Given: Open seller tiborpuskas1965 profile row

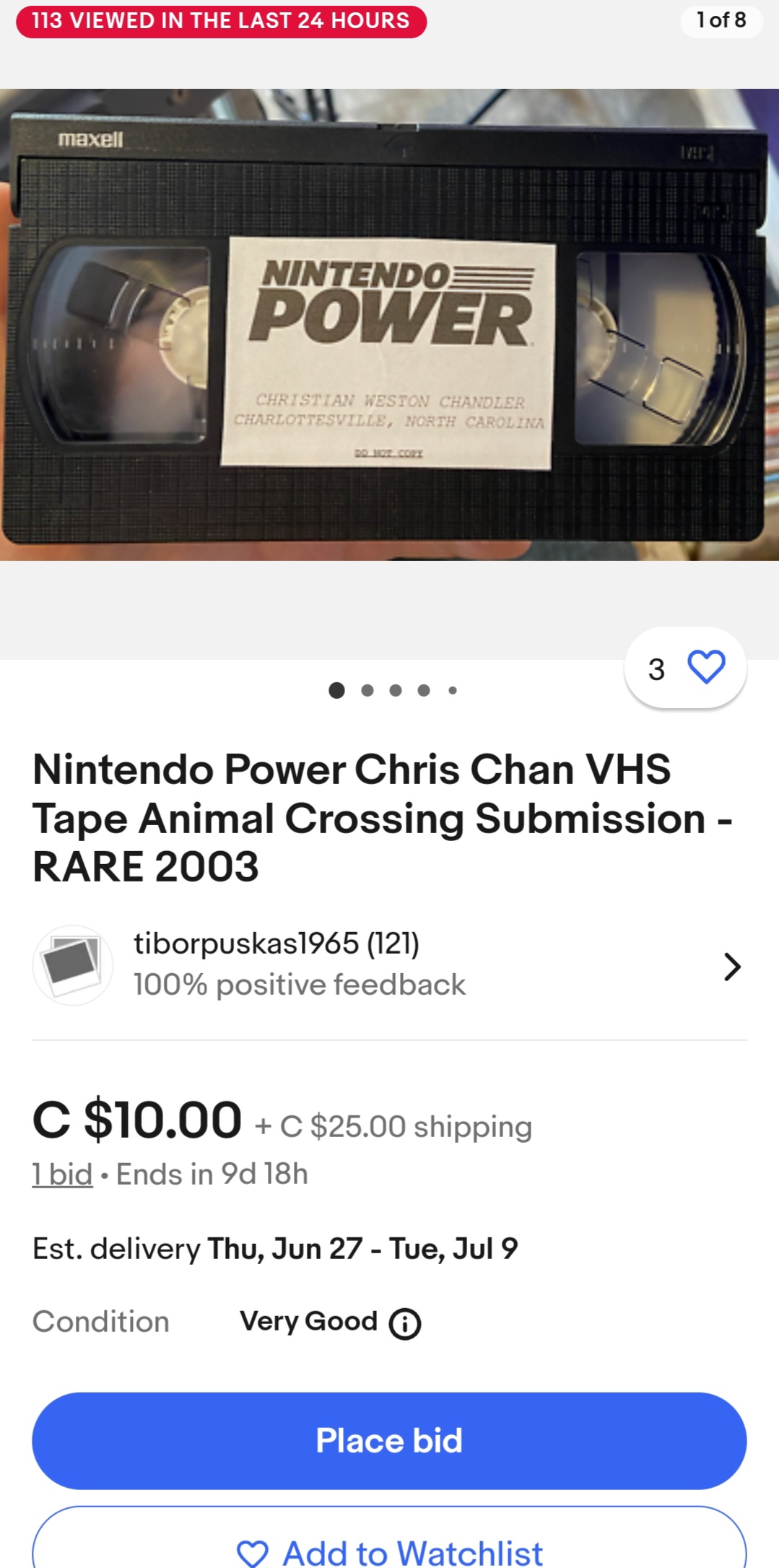Looking at the screenshot, I should coord(389,965).
